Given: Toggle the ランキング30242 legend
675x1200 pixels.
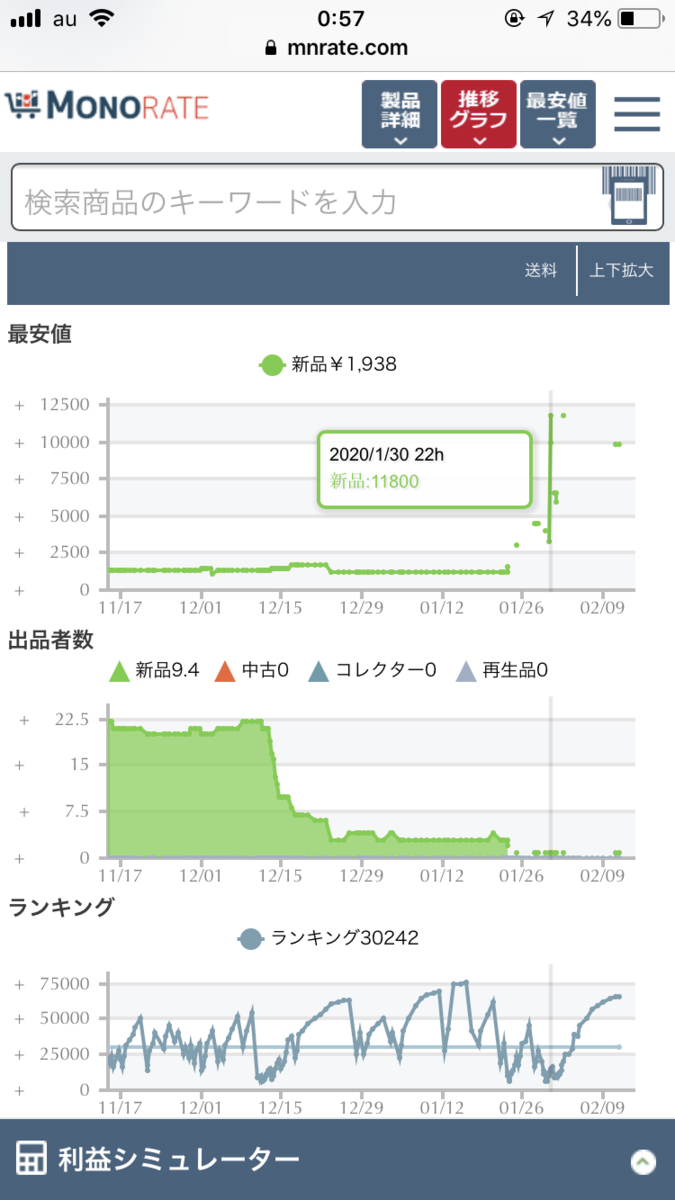Looking at the screenshot, I should tap(328, 938).
